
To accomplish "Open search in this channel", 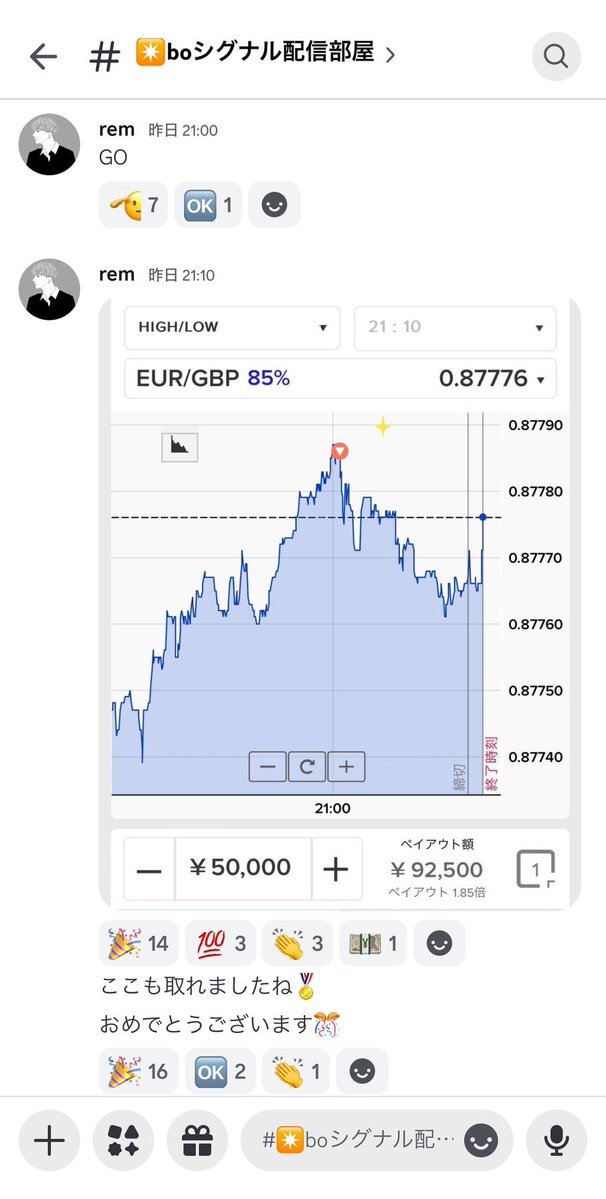I will pos(555,56).
